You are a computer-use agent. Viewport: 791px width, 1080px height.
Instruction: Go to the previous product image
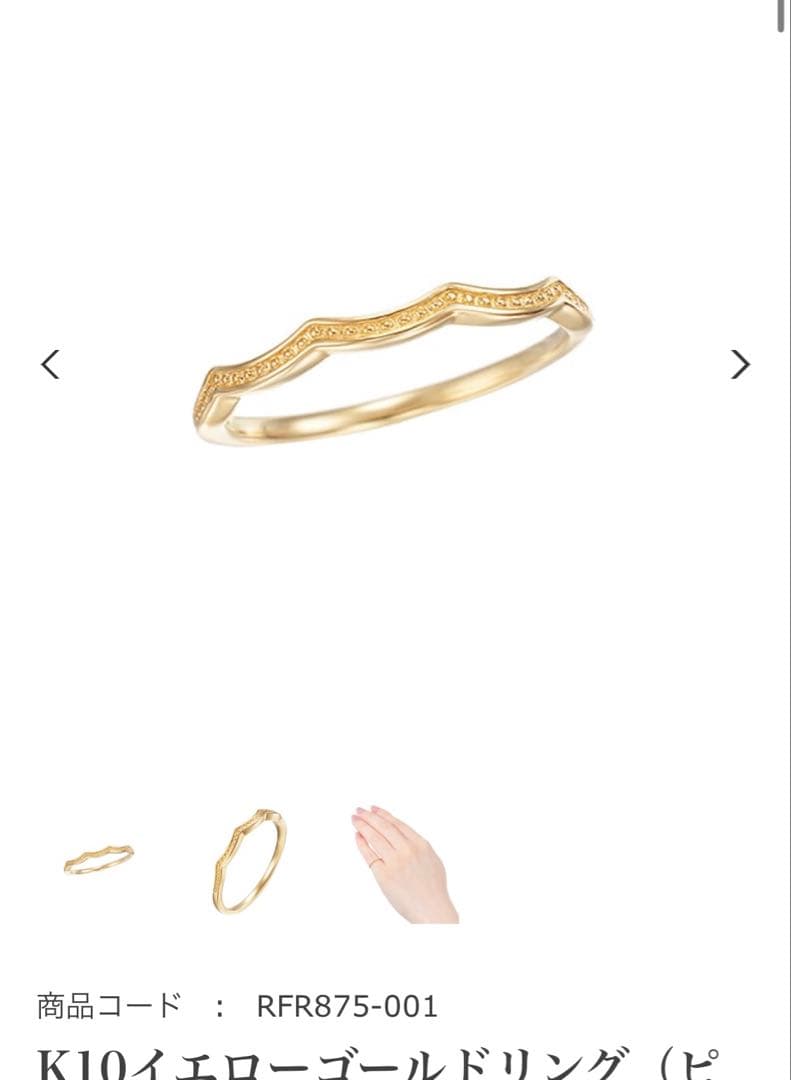50,364
